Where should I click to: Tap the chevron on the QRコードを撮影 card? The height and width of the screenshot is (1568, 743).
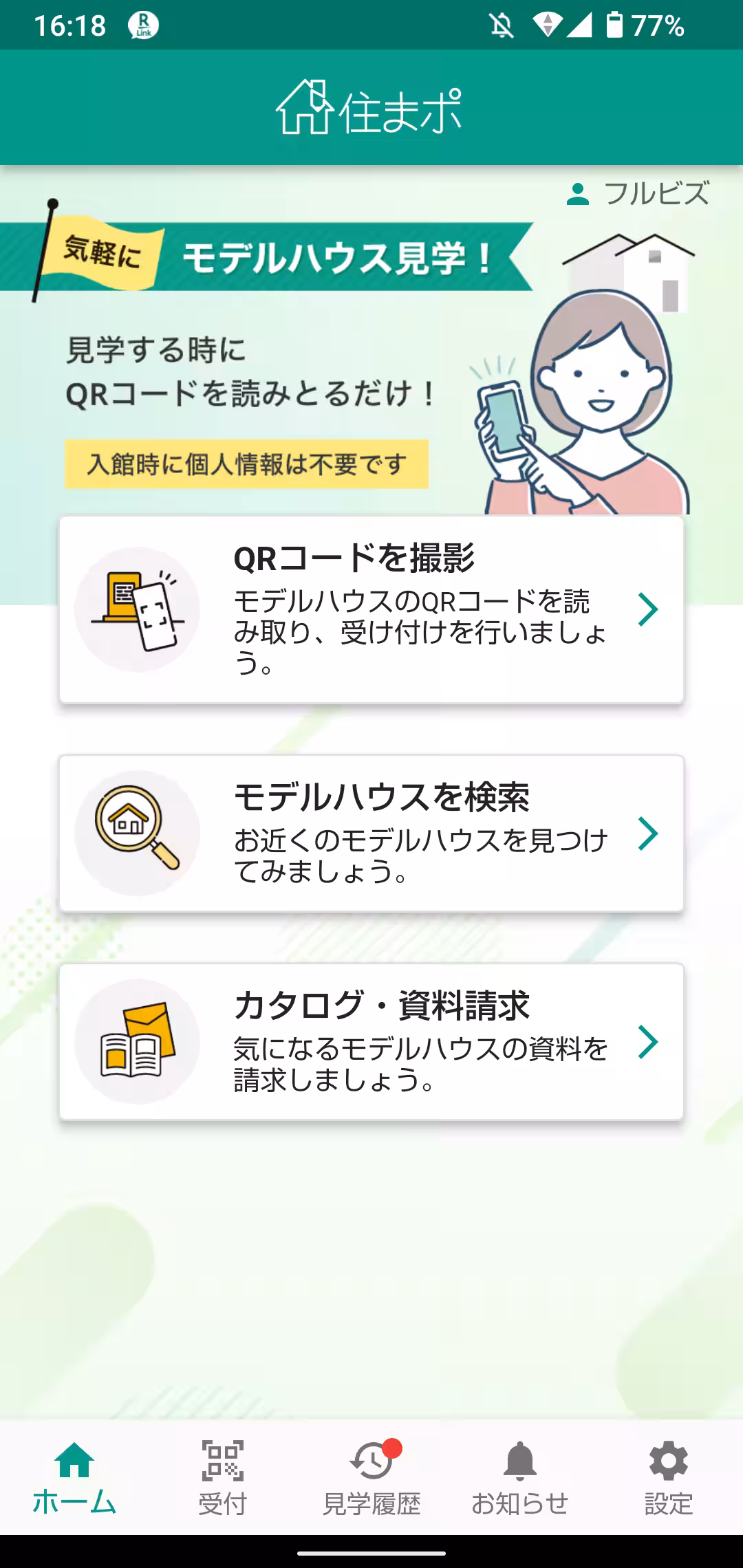649,609
